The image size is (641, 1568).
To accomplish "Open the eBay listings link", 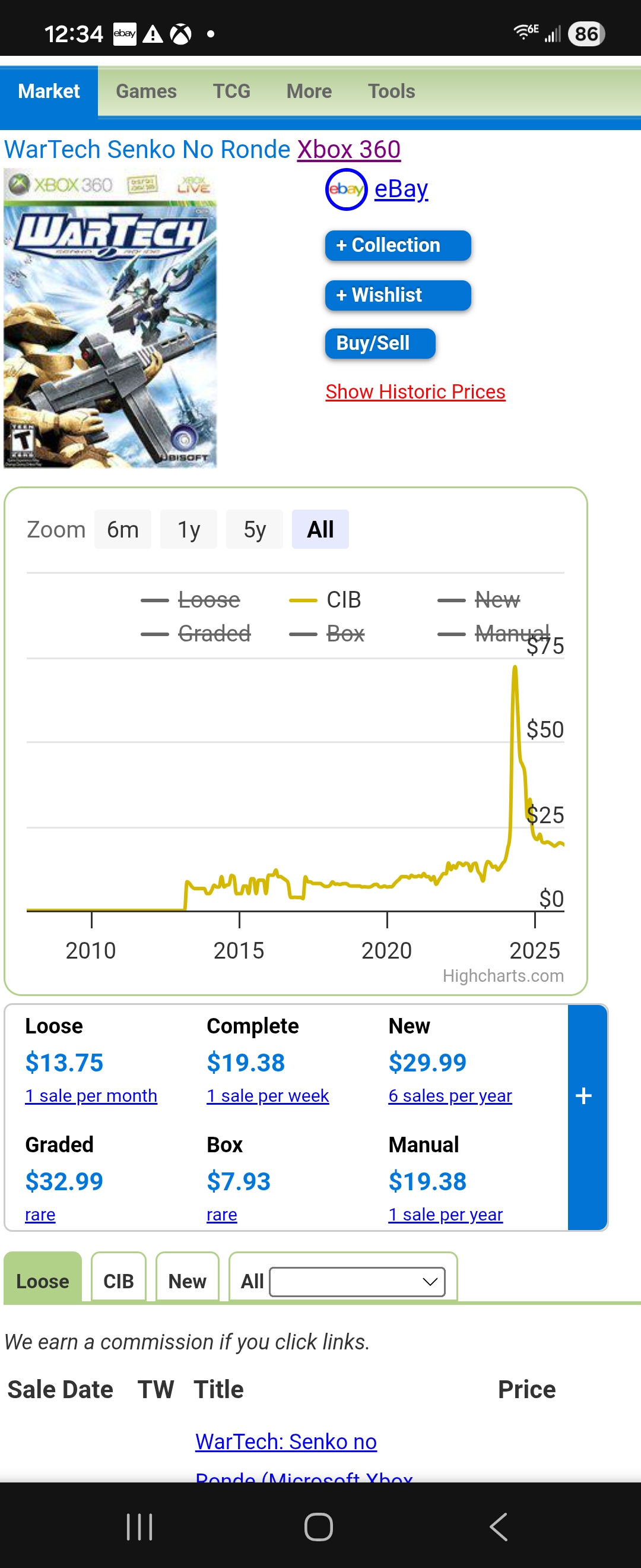I will (x=401, y=189).
